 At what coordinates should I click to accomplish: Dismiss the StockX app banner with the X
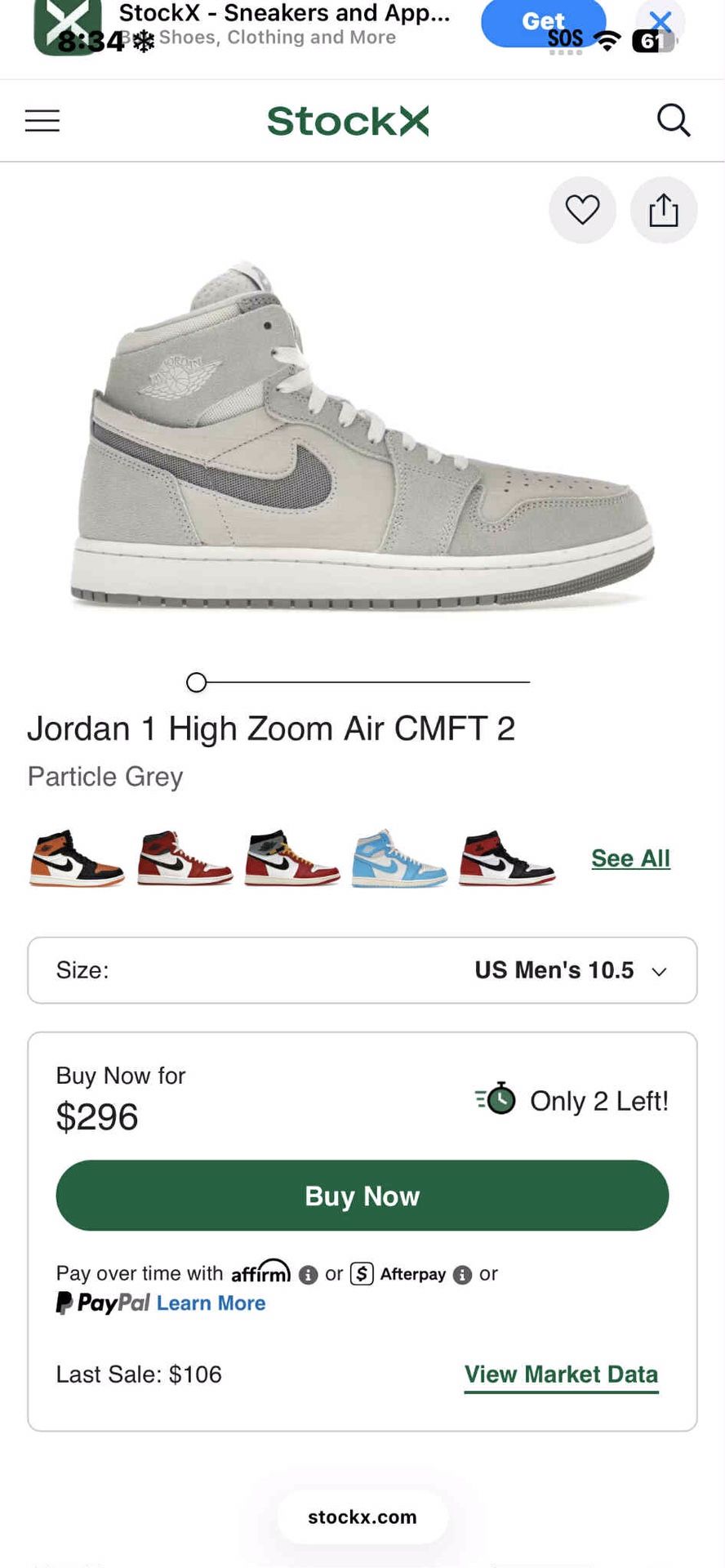tap(661, 23)
